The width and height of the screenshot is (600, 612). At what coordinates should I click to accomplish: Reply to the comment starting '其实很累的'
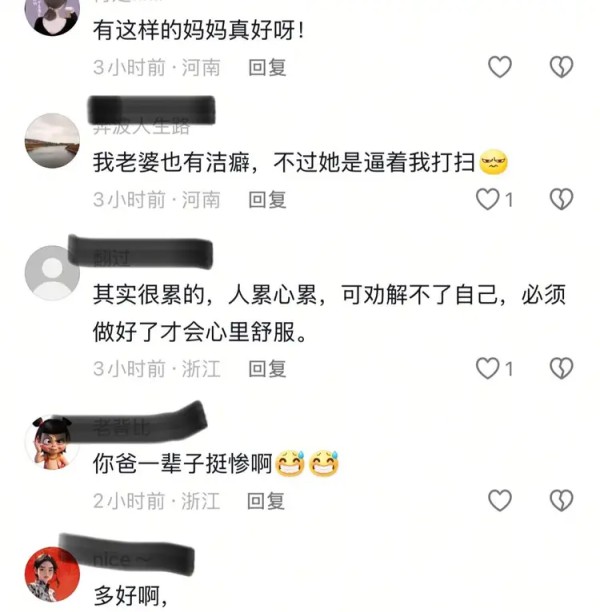tap(267, 369)
